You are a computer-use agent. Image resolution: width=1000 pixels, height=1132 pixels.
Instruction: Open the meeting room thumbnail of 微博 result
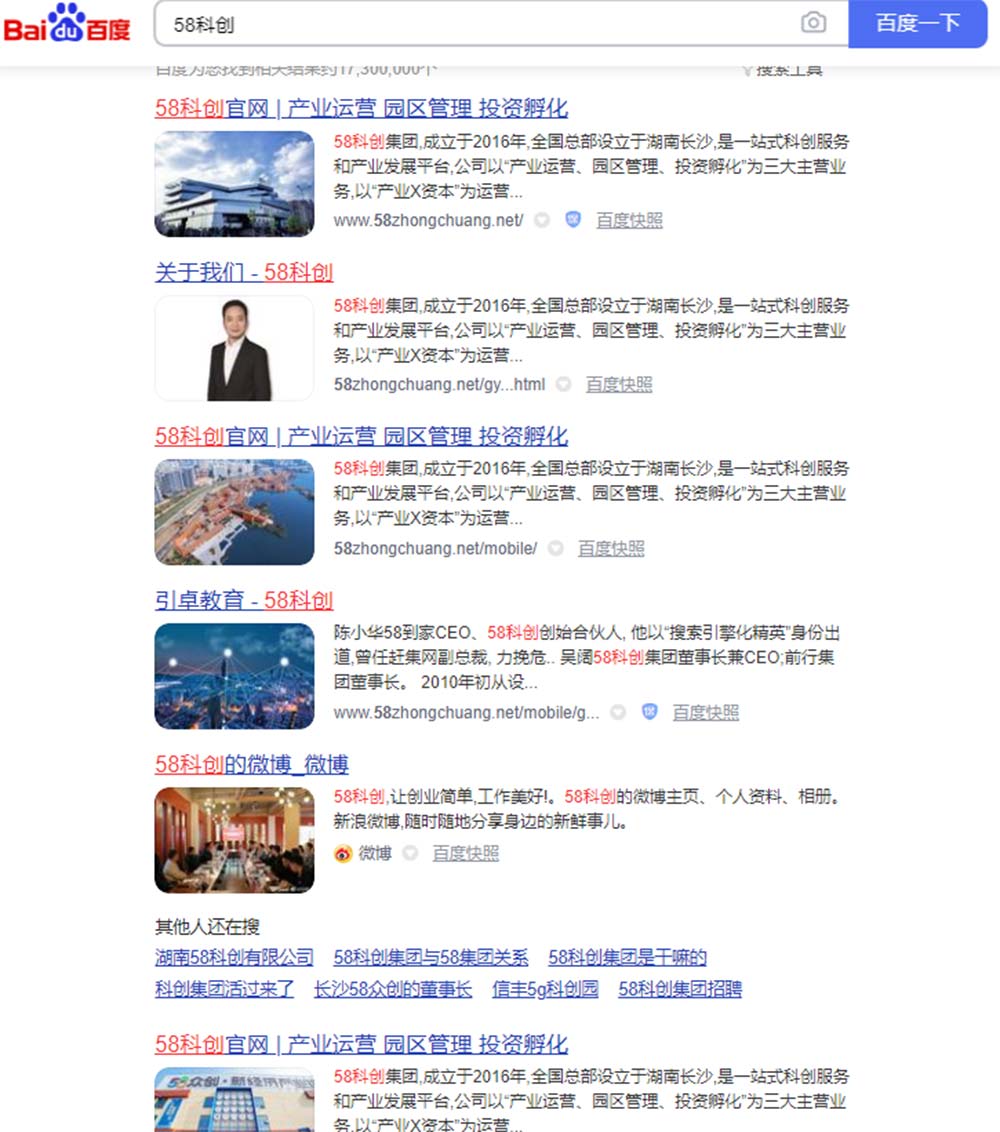tap(234, 840)
